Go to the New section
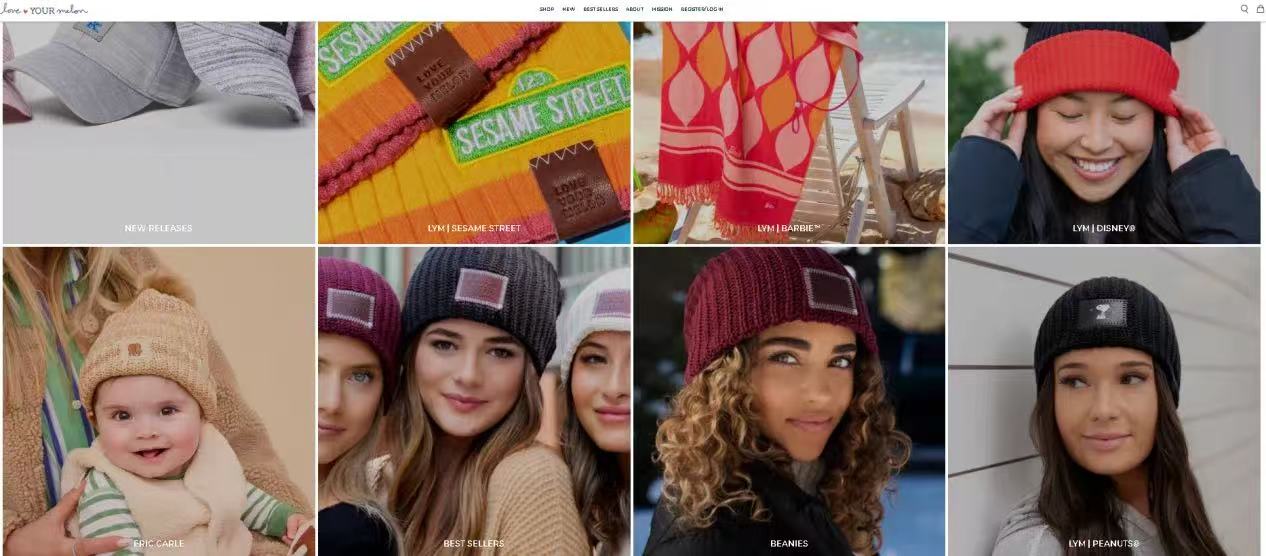The height and width of the screenshot is (556, 1266). pyautogui.click(x=568, y=9)
